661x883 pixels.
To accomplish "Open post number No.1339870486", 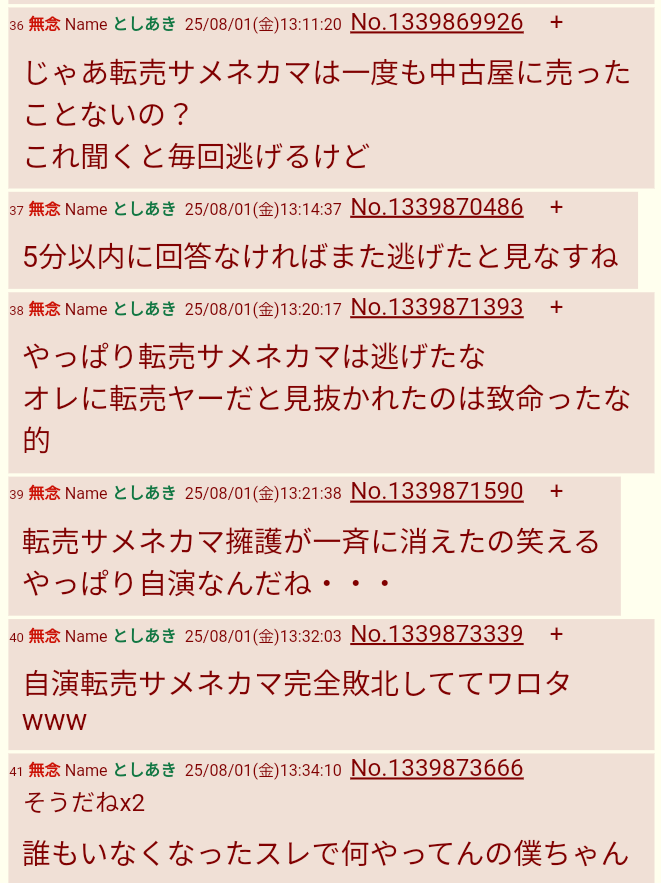I will tap(436, 208).
